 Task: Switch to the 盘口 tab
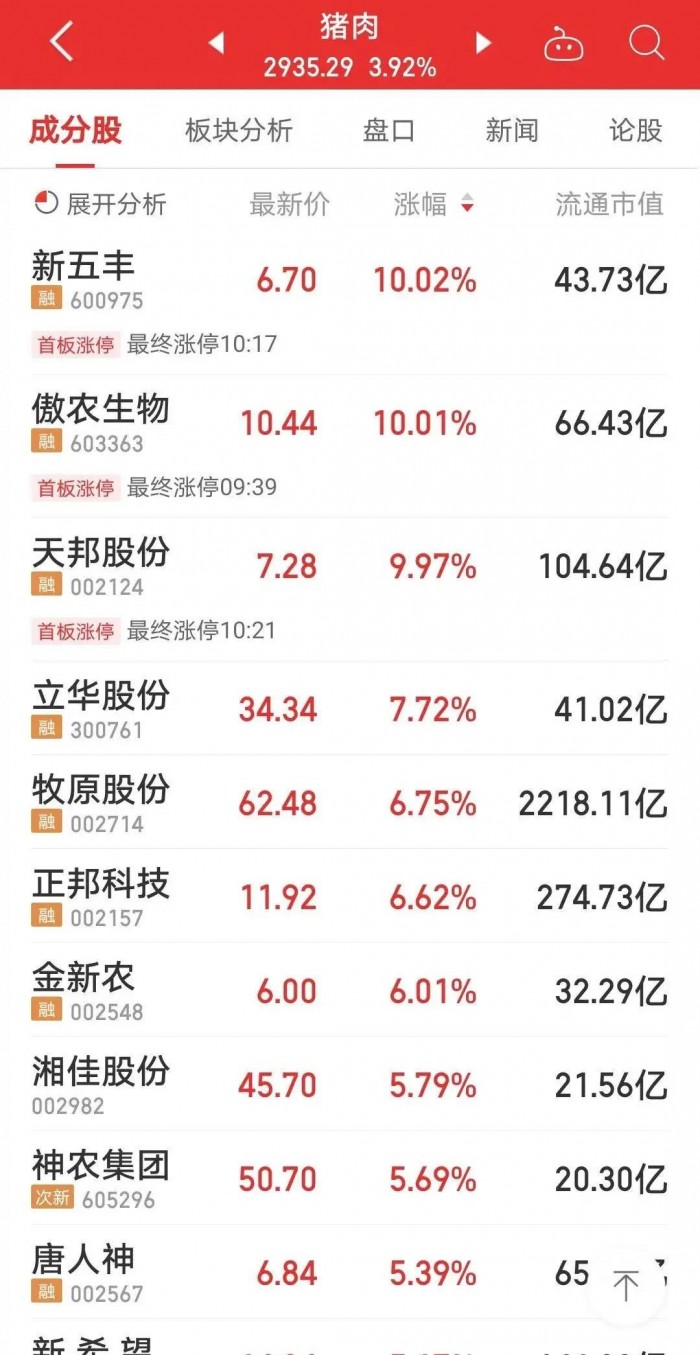388,130
